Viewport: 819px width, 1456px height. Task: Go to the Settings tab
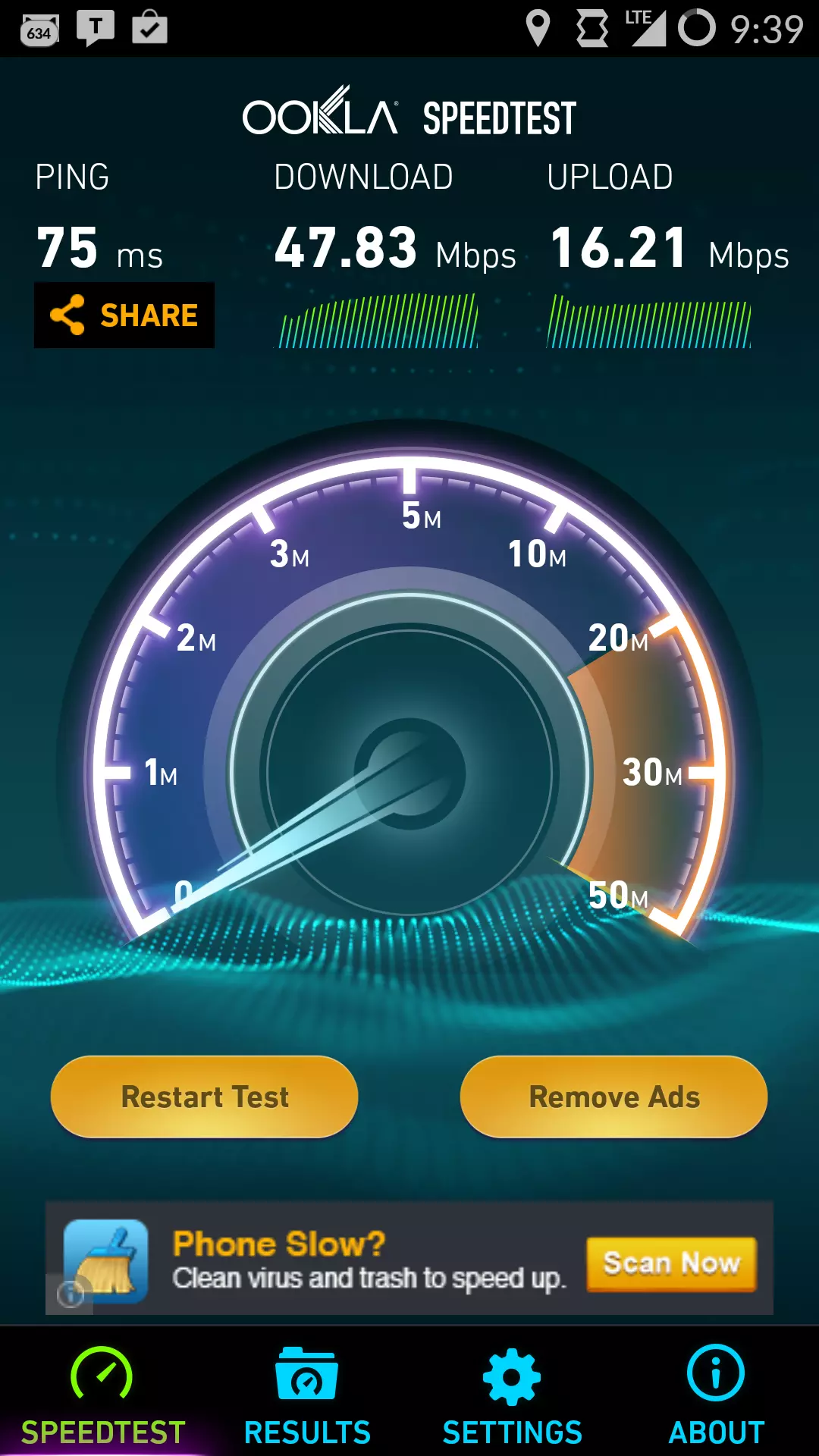[x=512, y=1395]
